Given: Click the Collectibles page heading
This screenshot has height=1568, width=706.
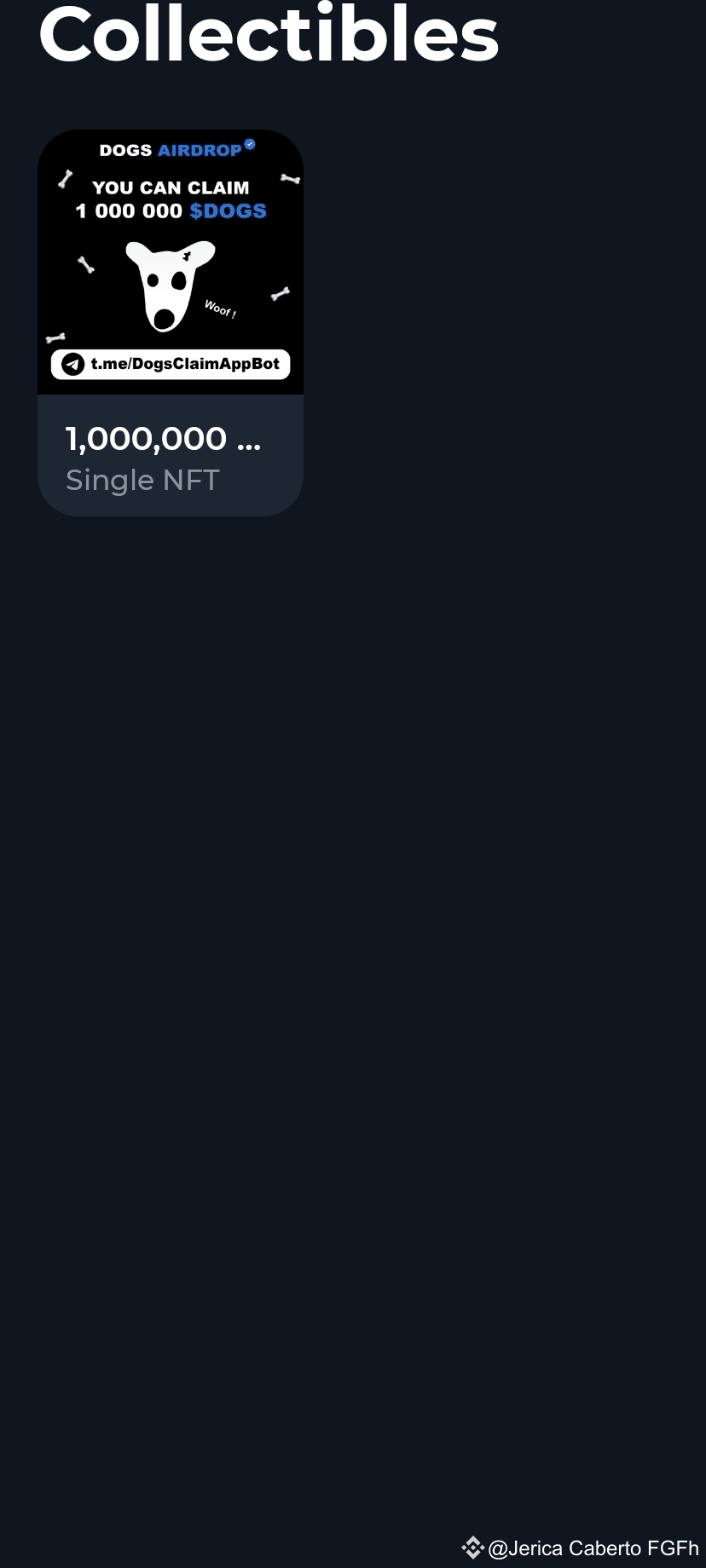Looking at the screenshot, I should (269, 36).
